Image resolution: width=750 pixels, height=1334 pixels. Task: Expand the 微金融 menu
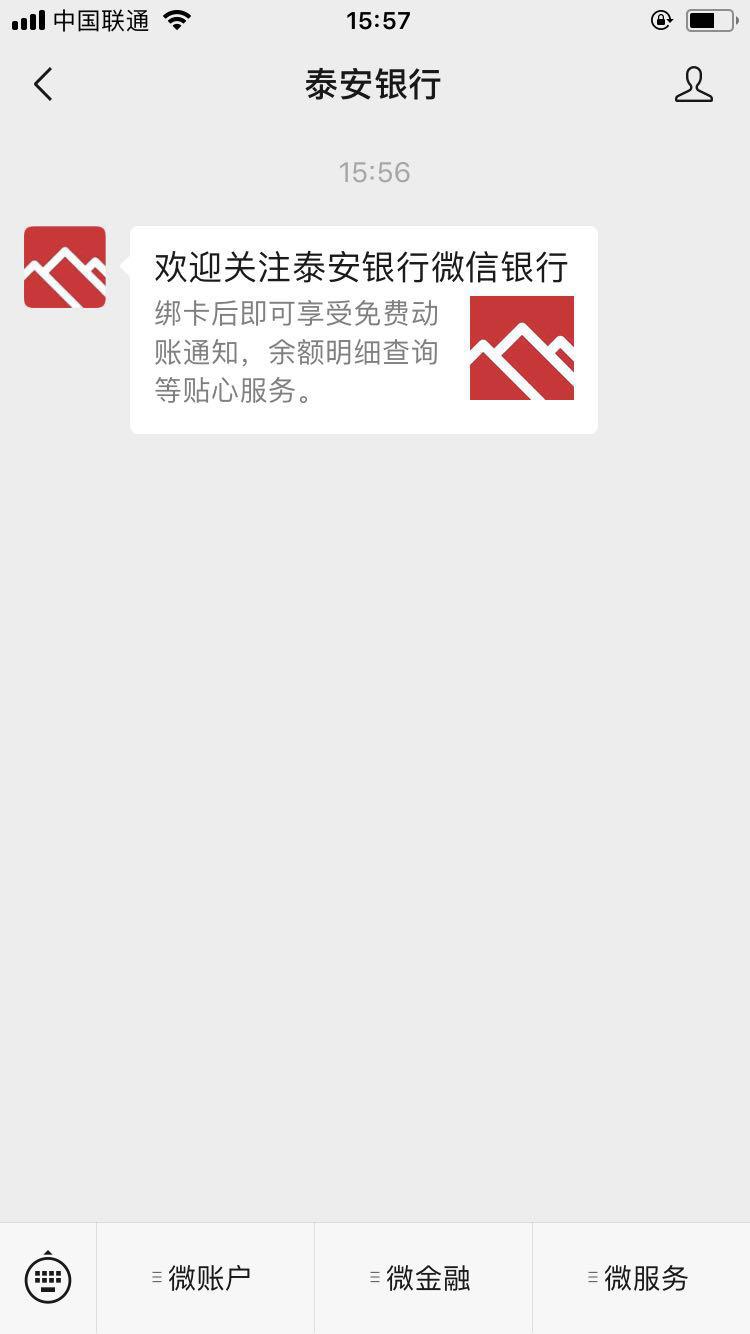(423, 1278)
